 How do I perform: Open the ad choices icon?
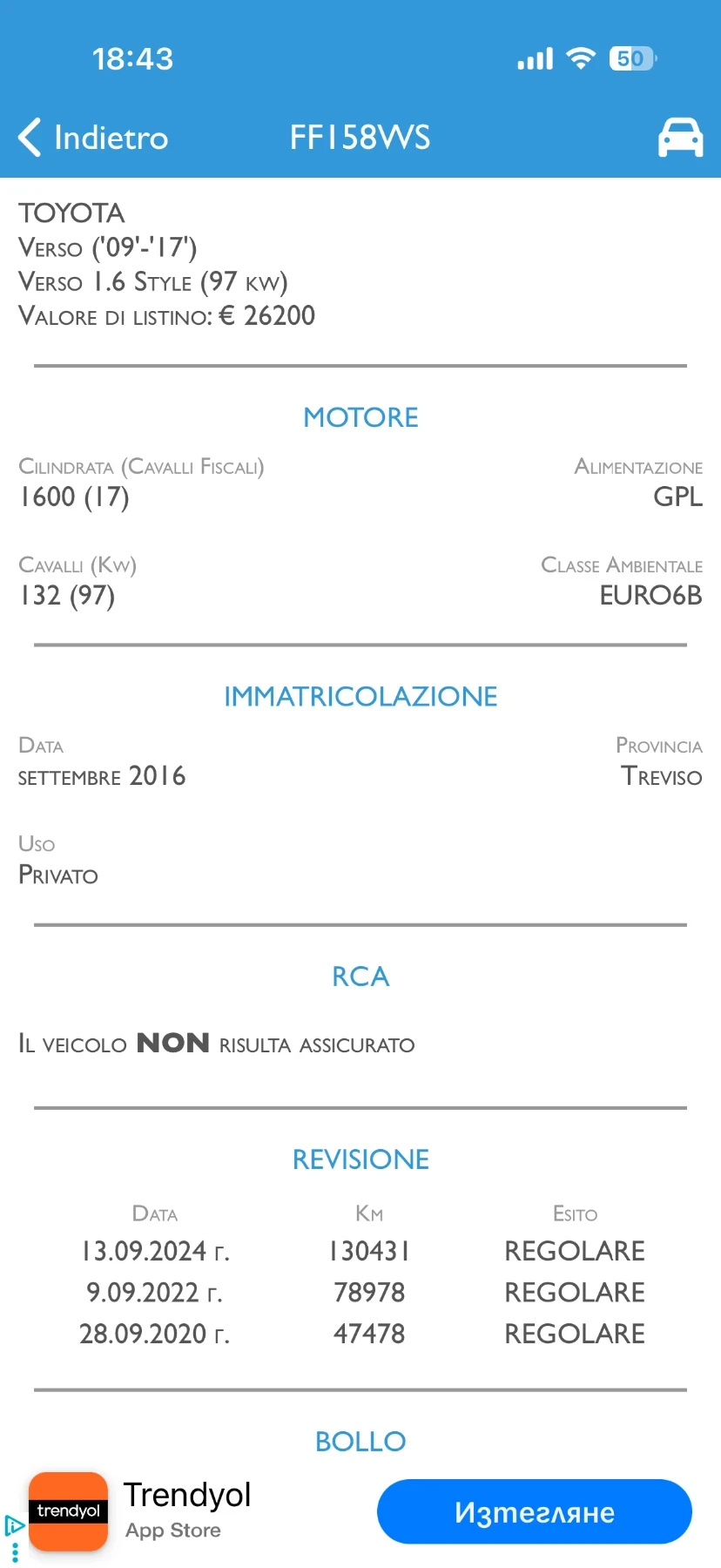pyautogui.click(x=13, y=1525)
